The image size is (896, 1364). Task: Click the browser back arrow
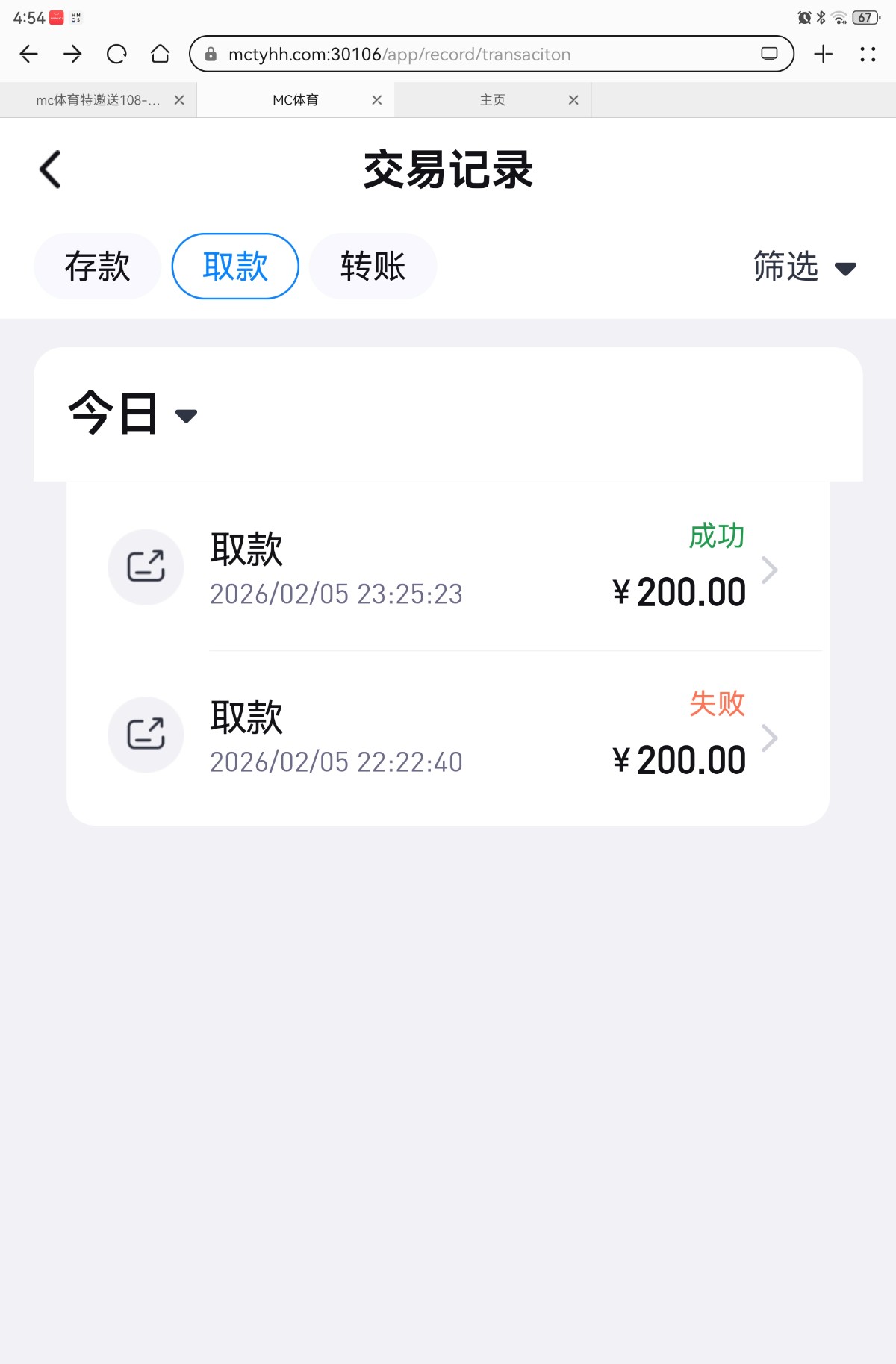click(x=28, y=54)
